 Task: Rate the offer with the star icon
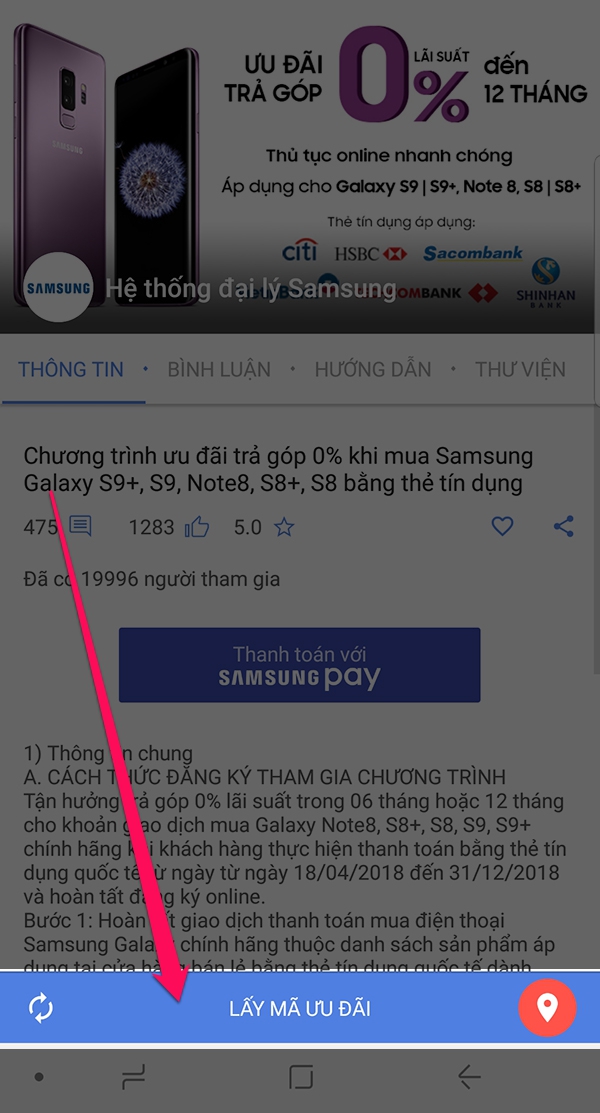285,527
